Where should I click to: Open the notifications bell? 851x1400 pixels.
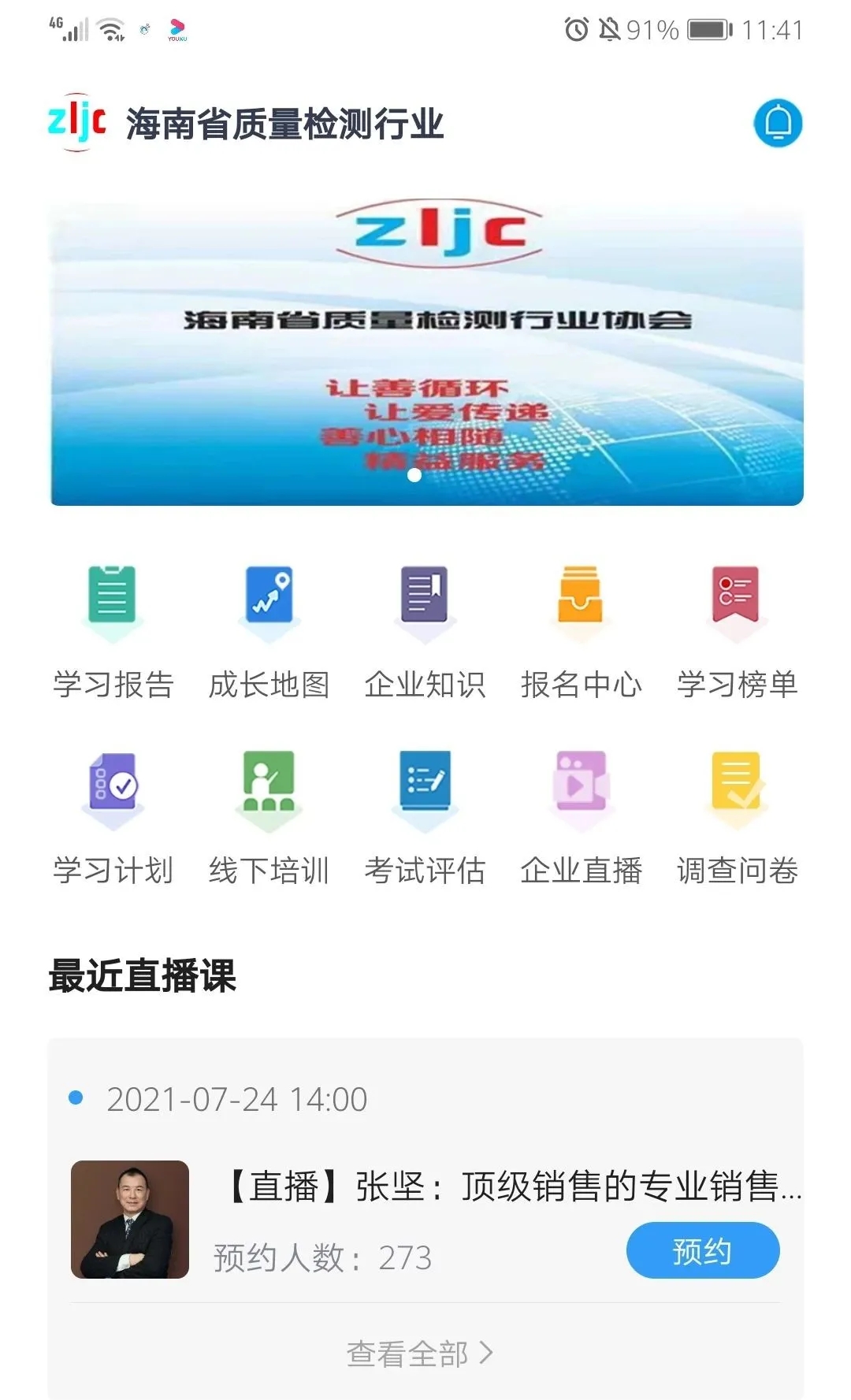tap(778, 123)
